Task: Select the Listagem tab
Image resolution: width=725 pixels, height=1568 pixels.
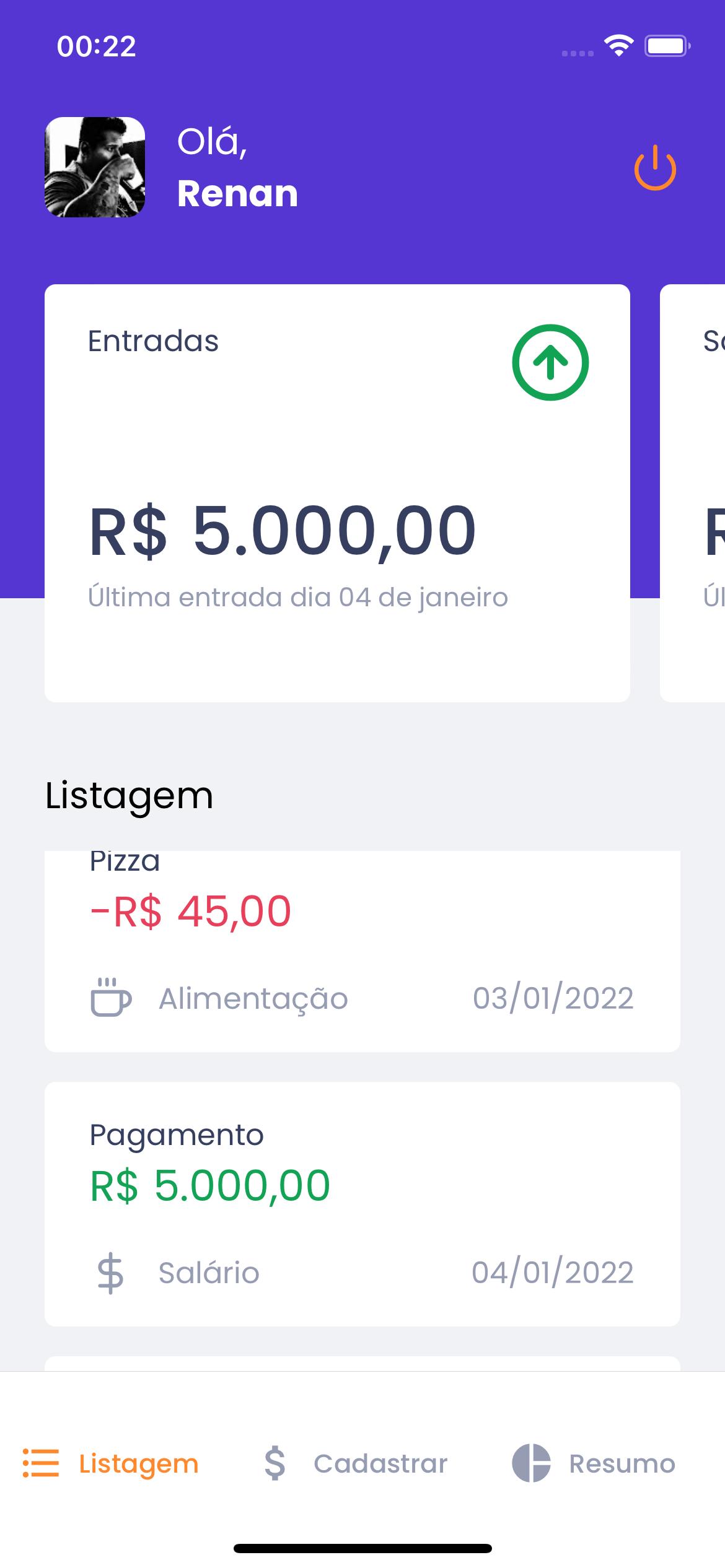Action: coord(112,1463)
